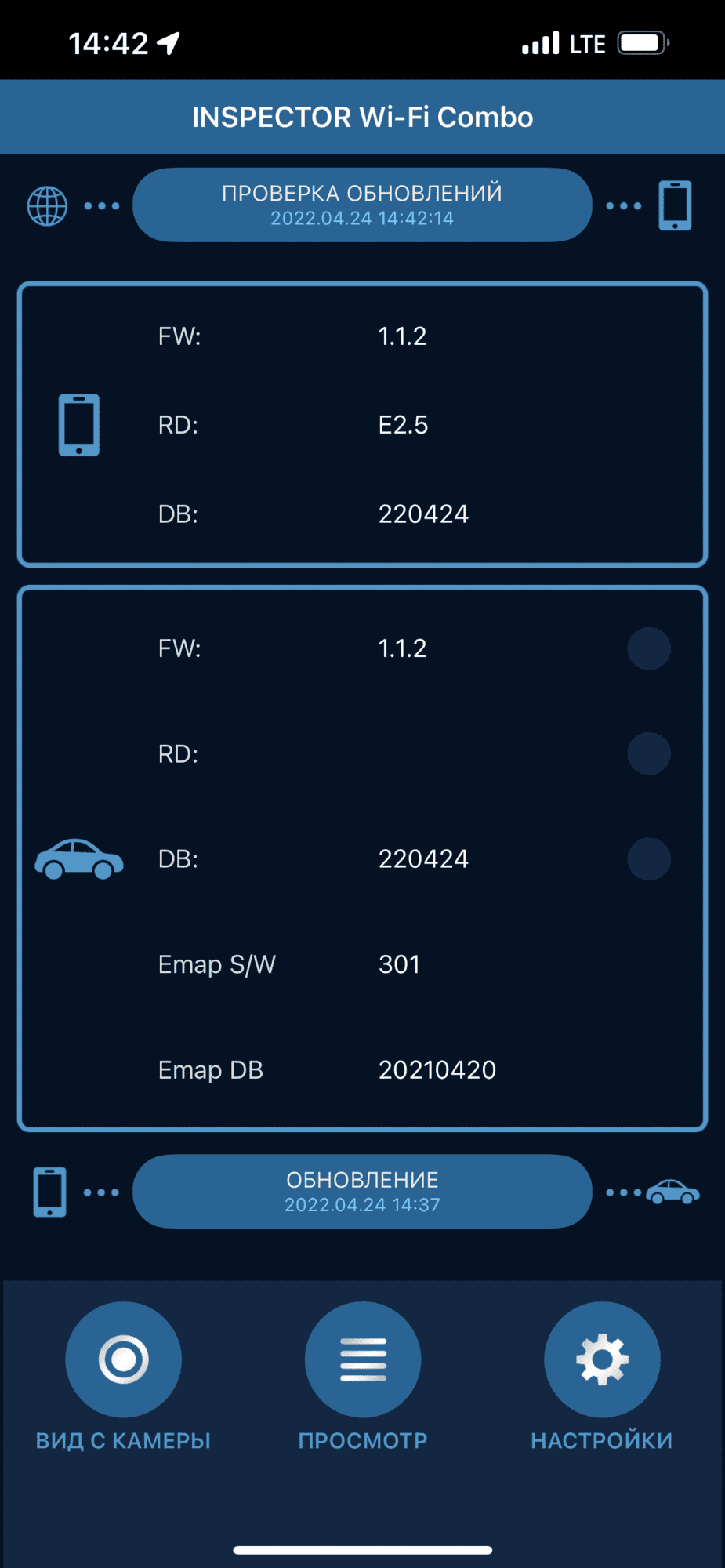Go to НАСТРОЙКИ settings
725x1568 pixels.
click(602, 1359)
